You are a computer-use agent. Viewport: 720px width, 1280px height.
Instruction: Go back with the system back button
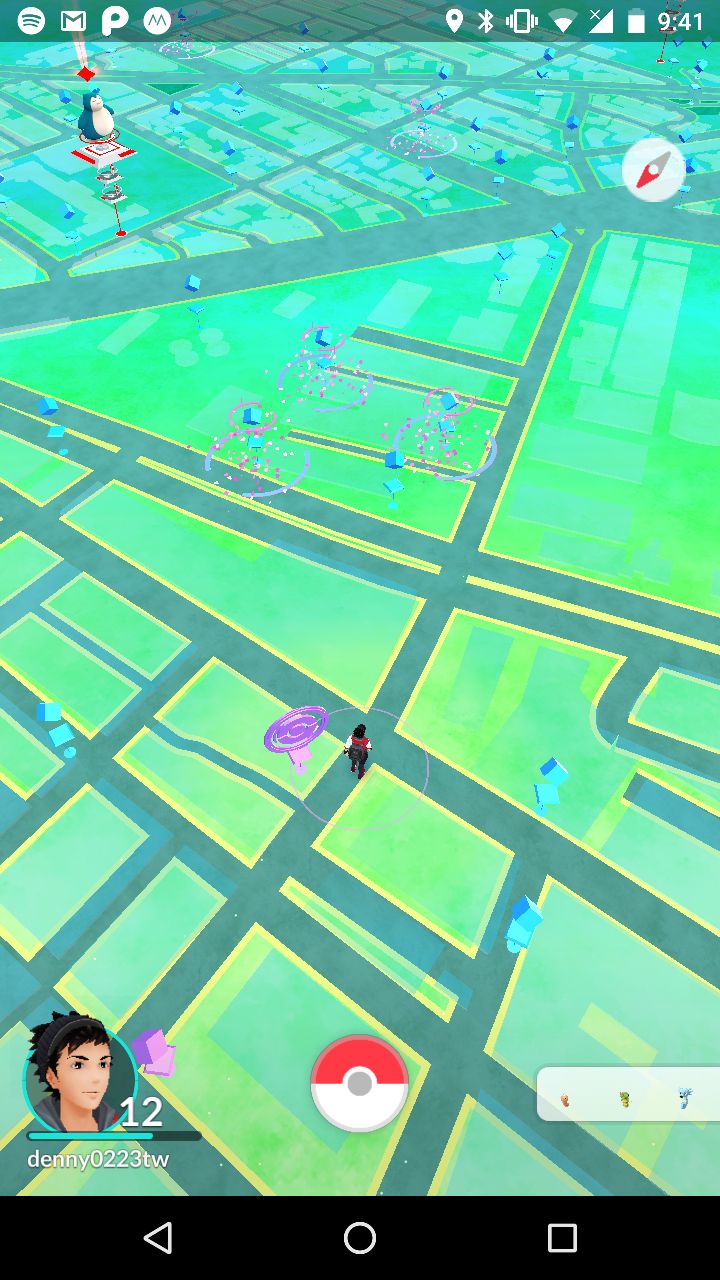(158, 1238)
